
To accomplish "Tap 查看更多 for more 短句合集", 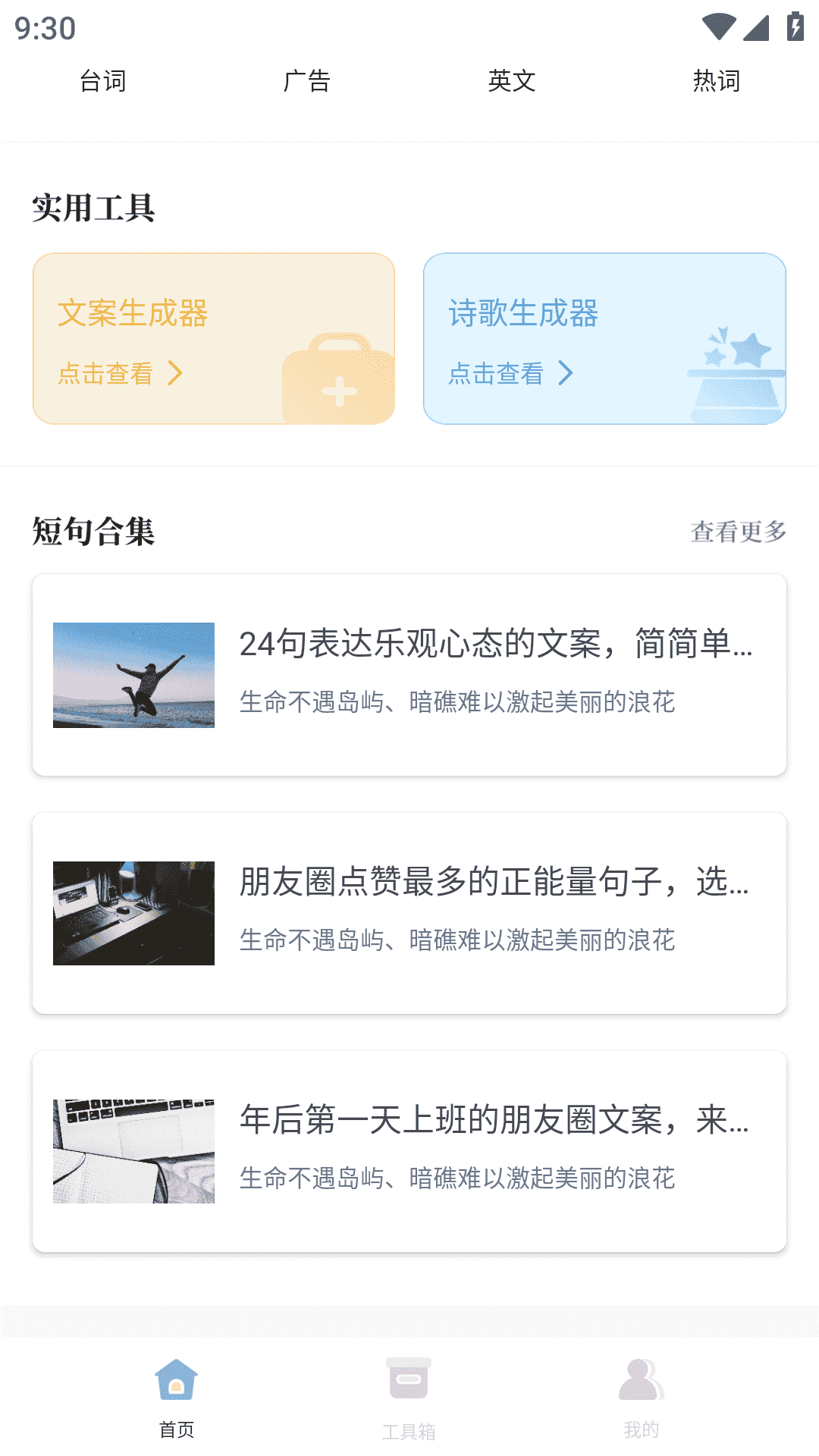I will 738,532.
